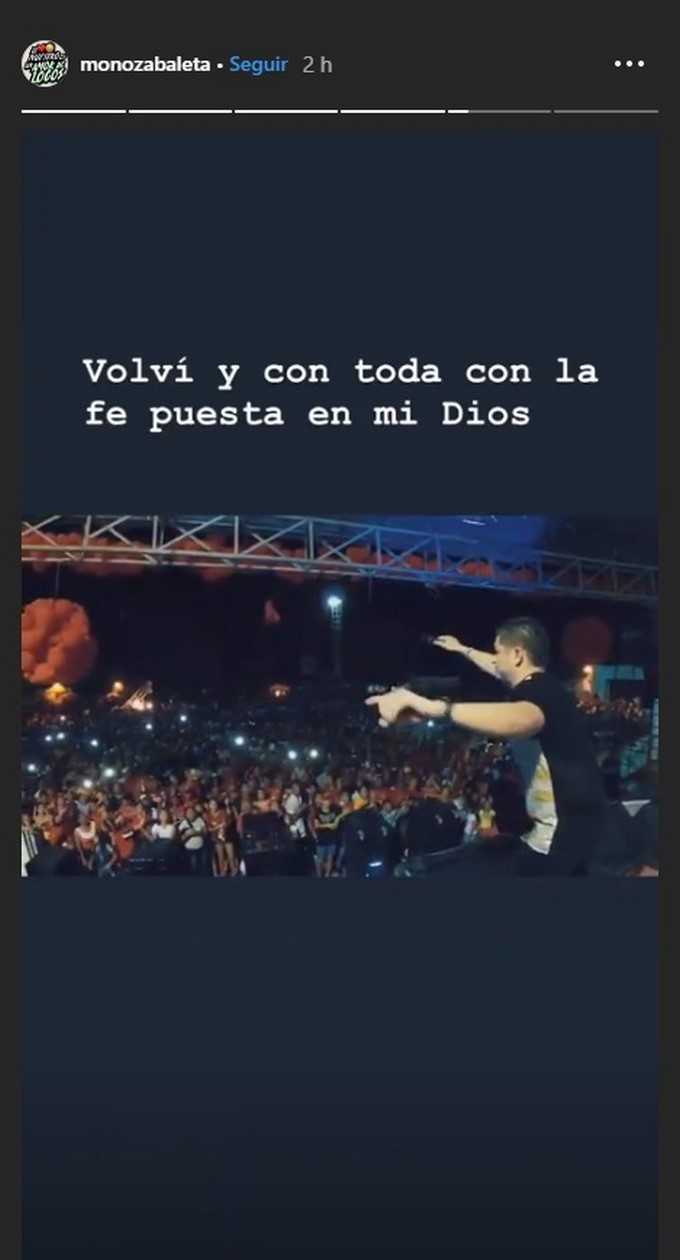This screenshot has height=1260, width=680.
Task: Open monozabaleta's profile picture
Action: [44, 64]
